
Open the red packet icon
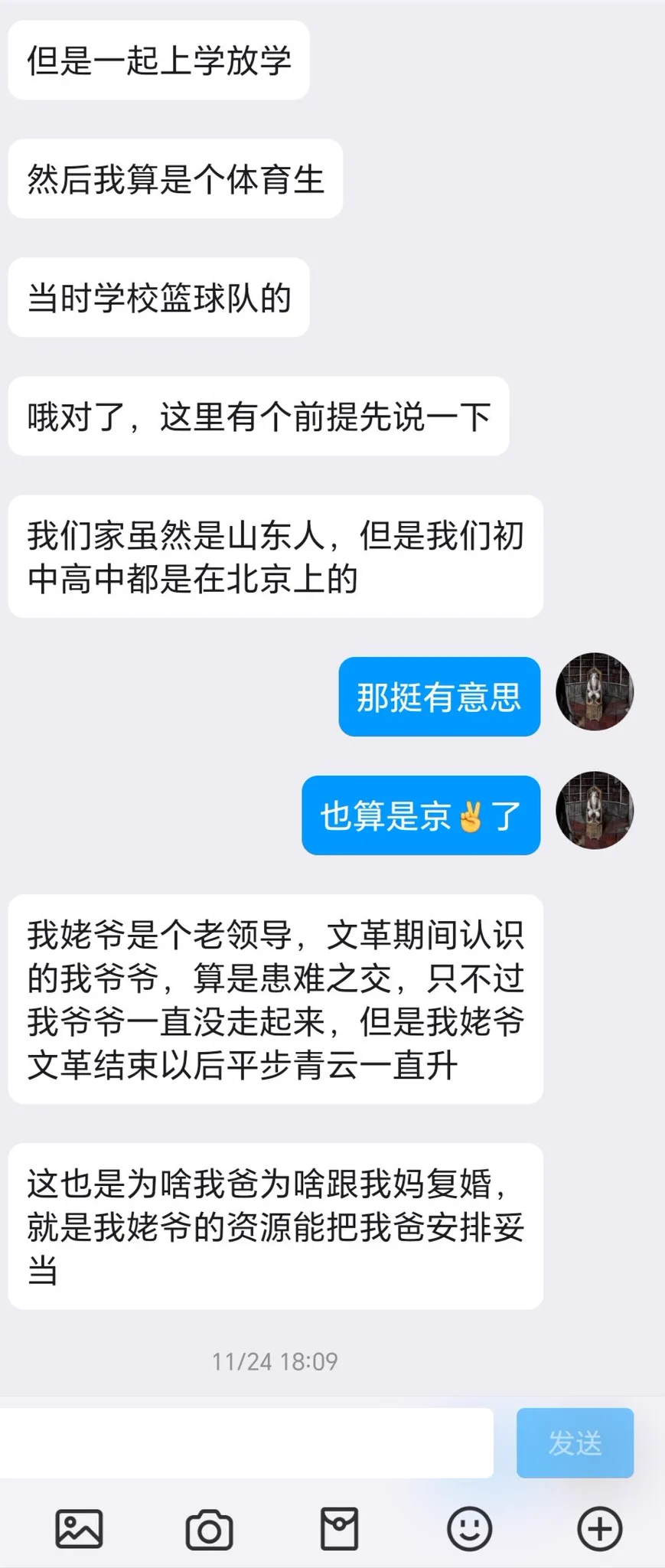click(x=339, y=1530)
